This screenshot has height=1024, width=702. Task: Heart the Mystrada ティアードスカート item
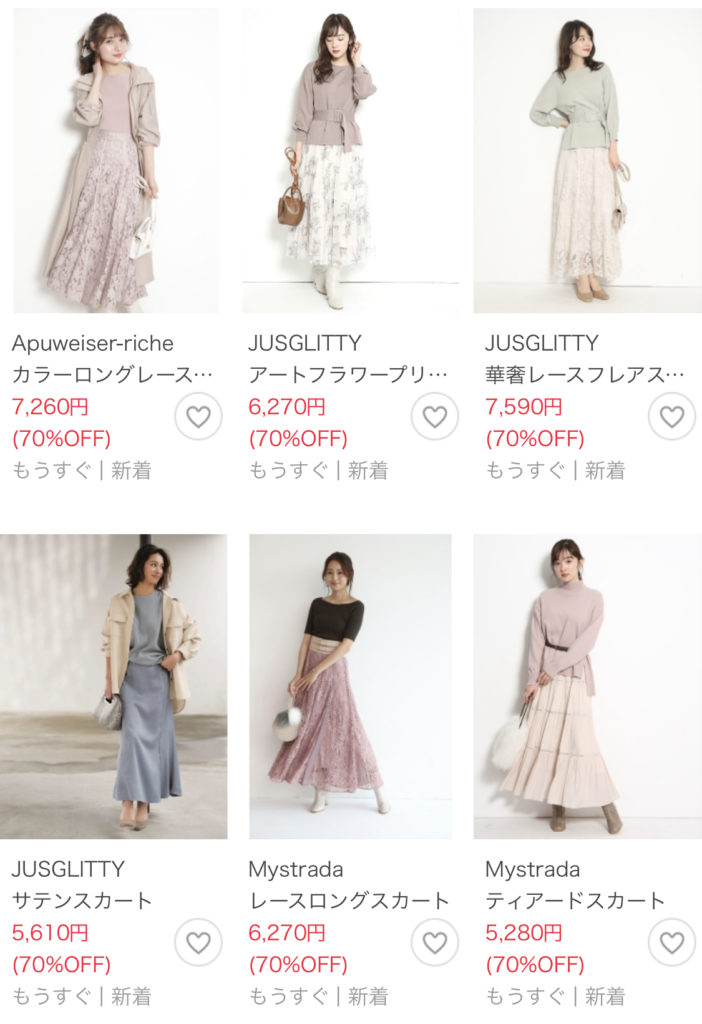[x=671, y=943]
